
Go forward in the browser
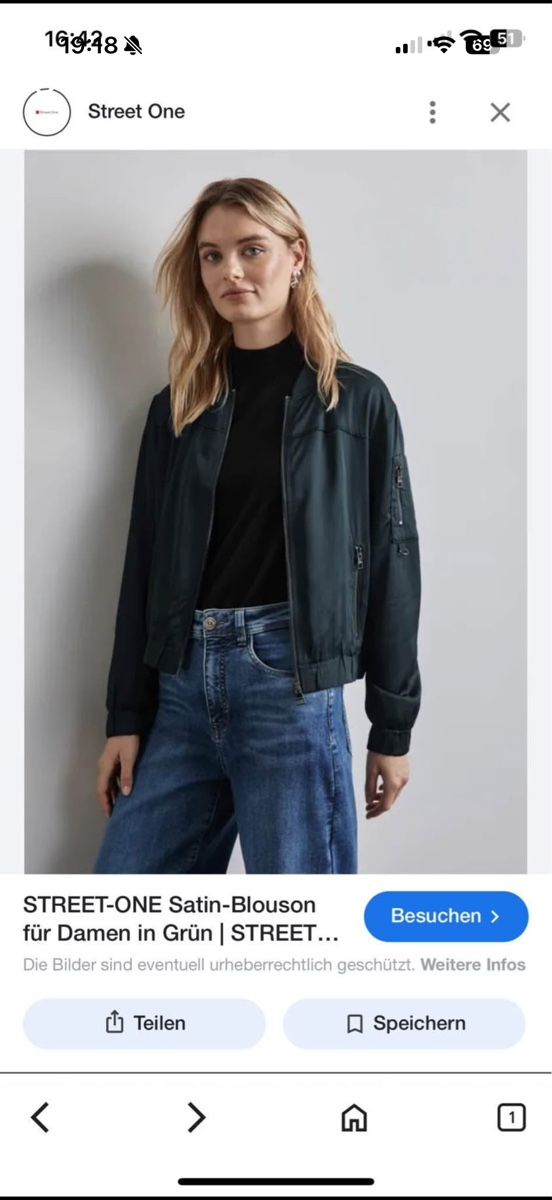point(196,1117)
